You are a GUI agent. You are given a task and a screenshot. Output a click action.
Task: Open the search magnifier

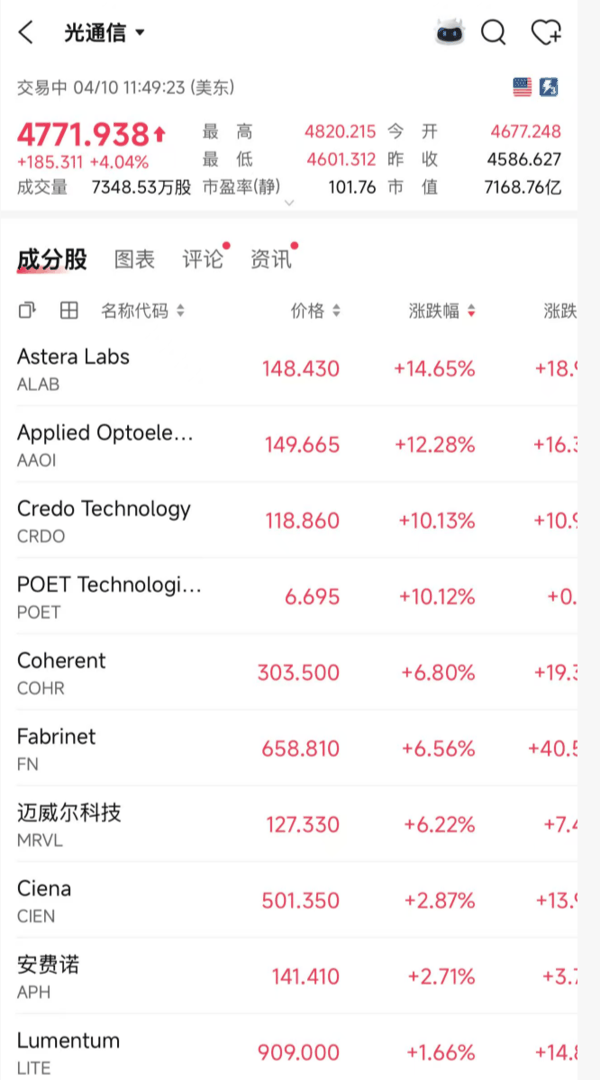[493, 33]
